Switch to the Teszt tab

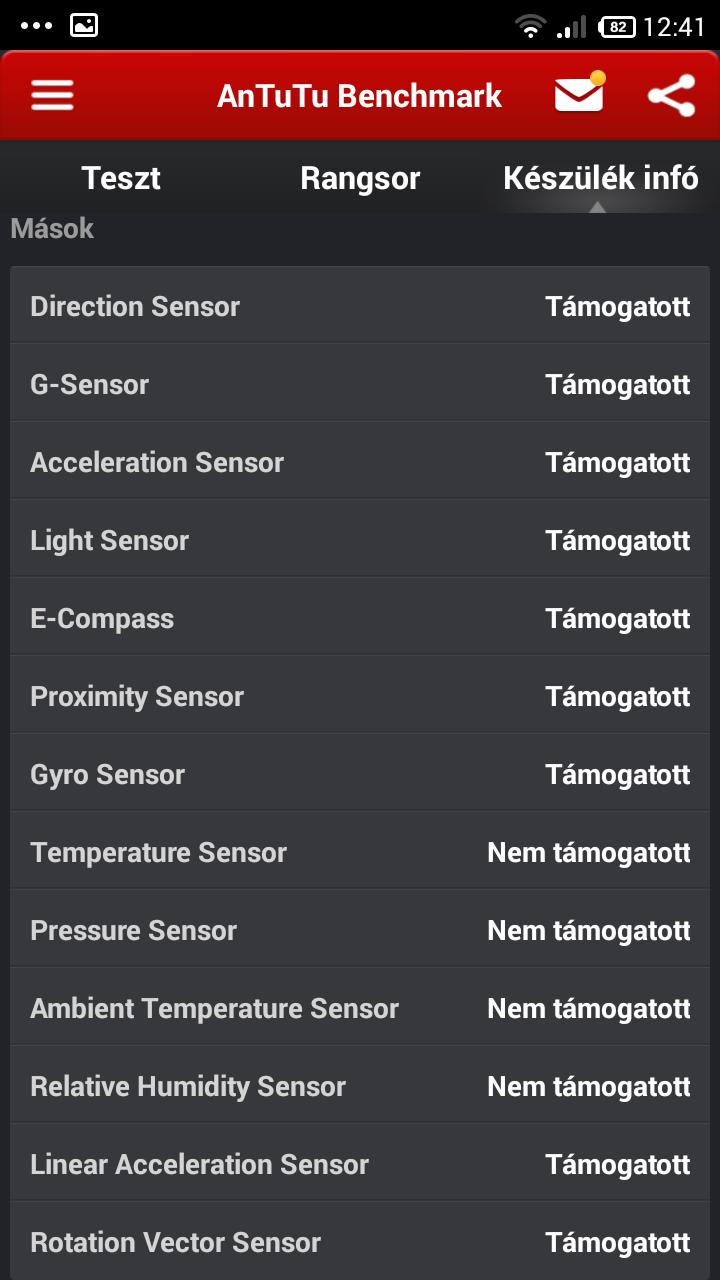[121, 178]
